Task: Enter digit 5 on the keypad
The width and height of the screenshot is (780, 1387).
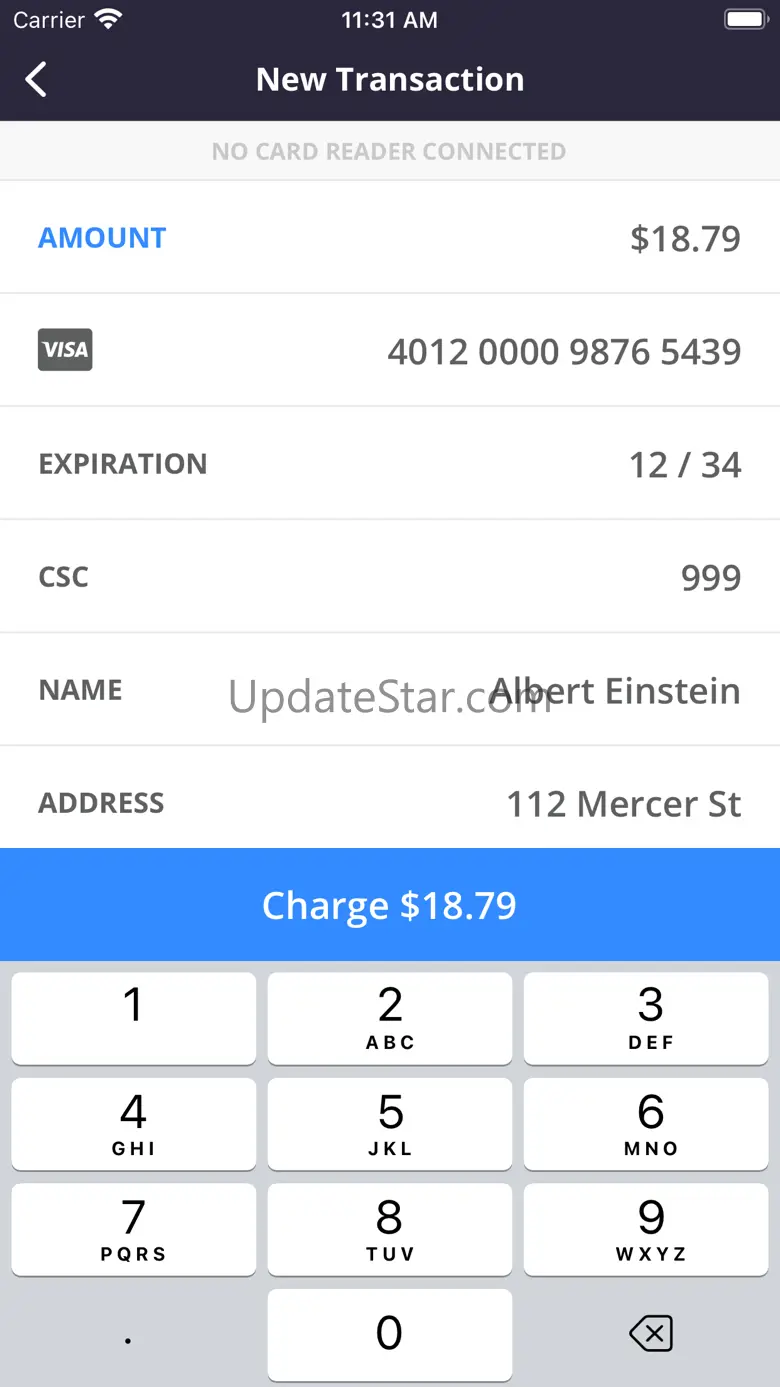Action: 390,1123
